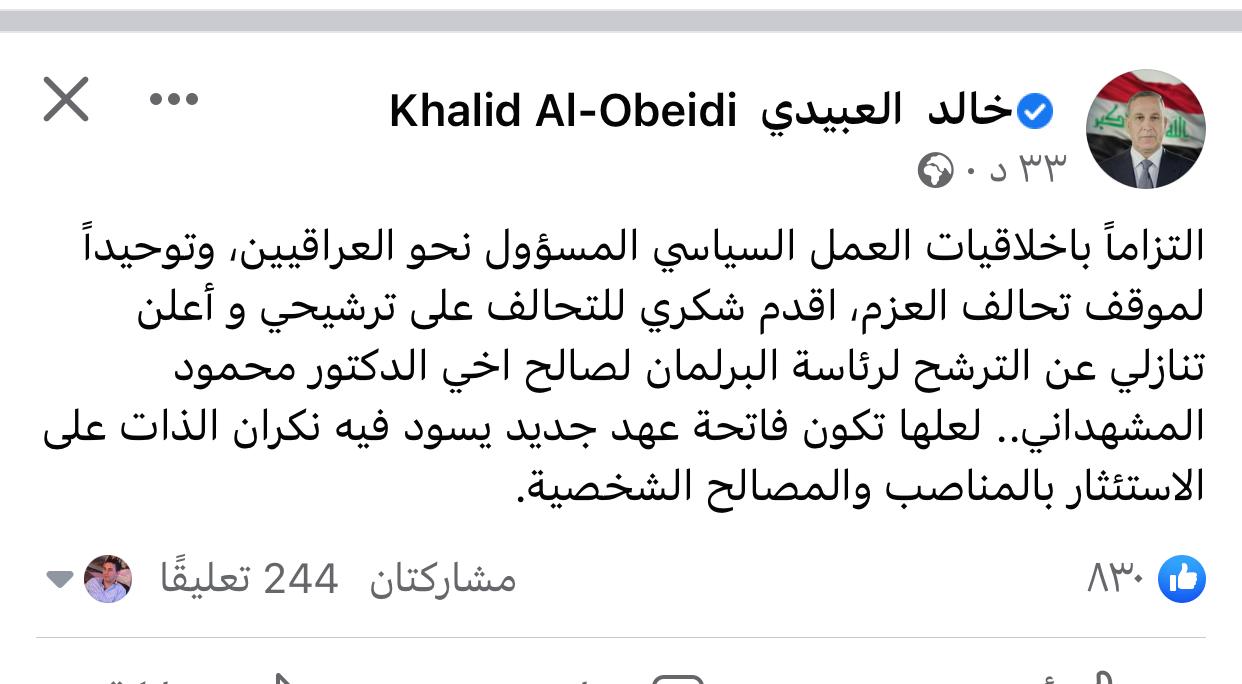This screenshot has height=684, width=1242.
Task: View the list of 830 reactions
Action: pyautogui.click(x=1146, y=578)
